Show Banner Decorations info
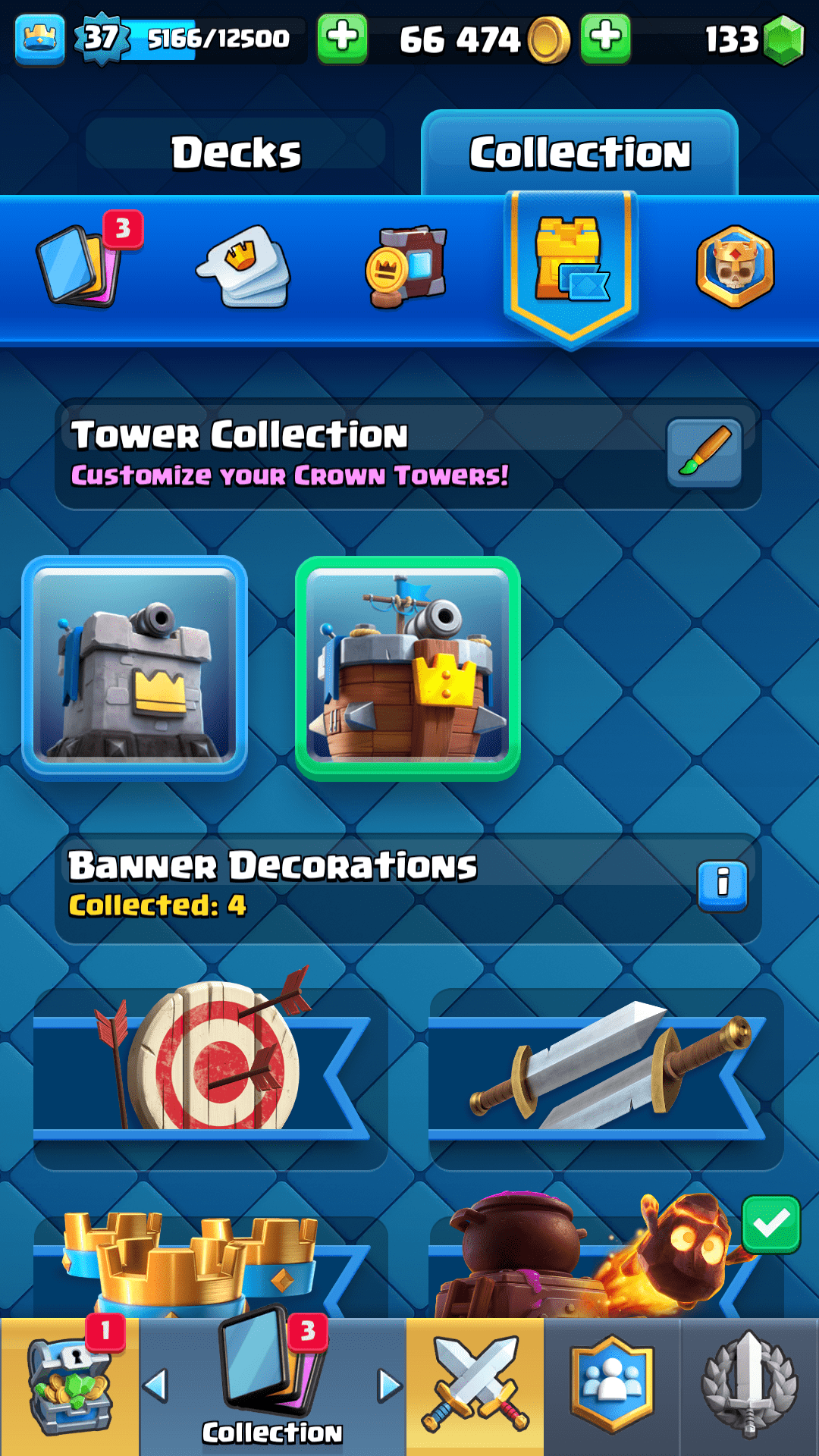Screen dimensions: 819x1456 pyautogui.click(x=722, y=884)
